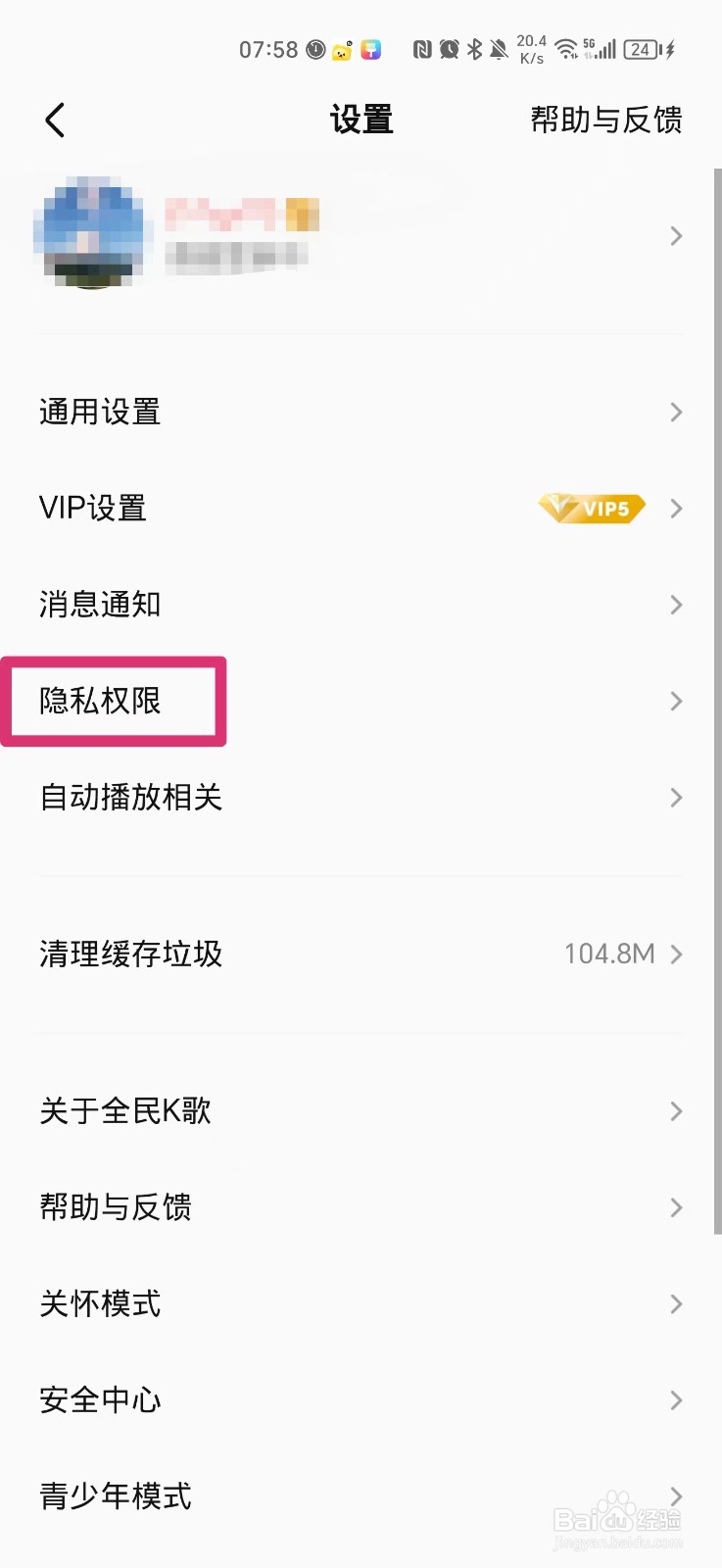Open 青少年模式 to toggle teen mode
Screen dimensions: 722x1568
point(115,1496)
